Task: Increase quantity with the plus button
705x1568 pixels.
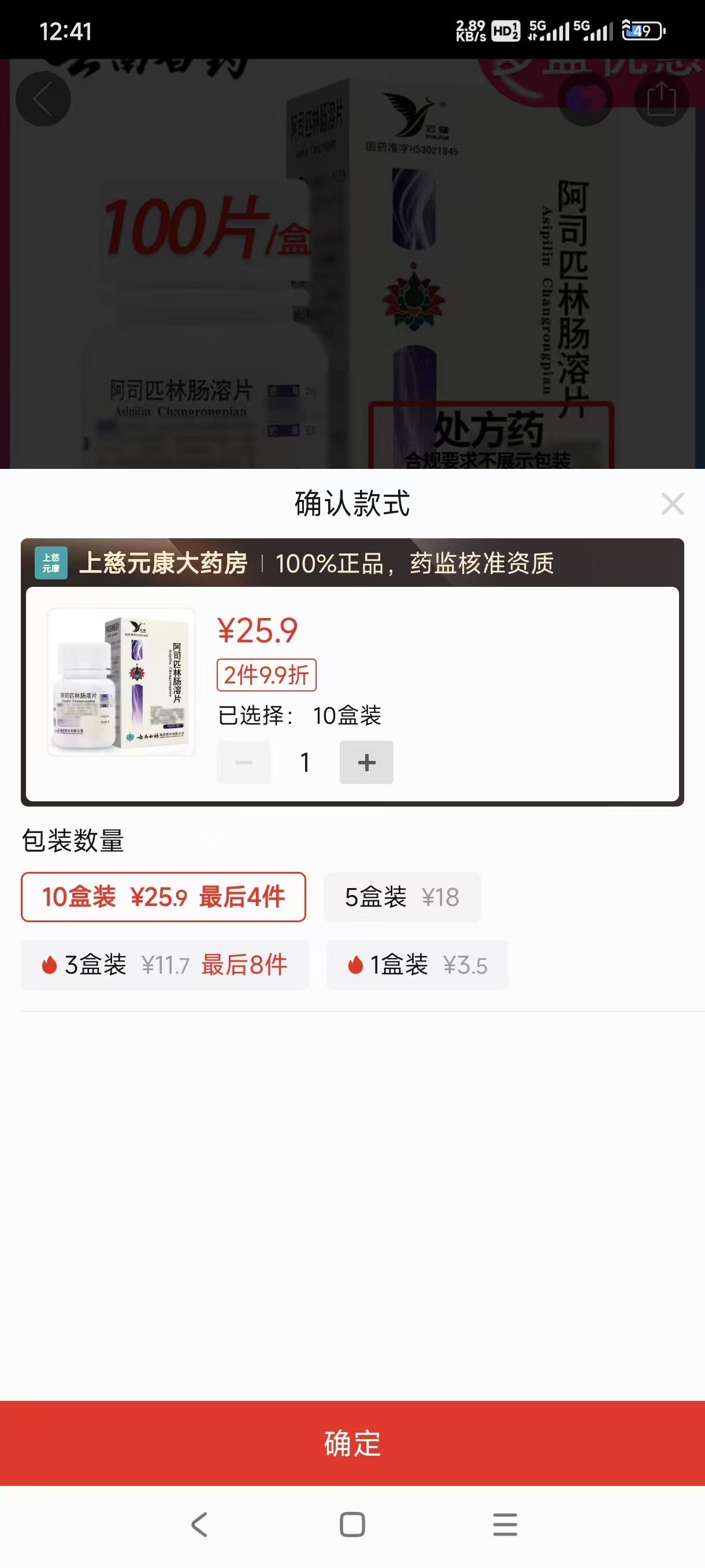Action: pos(366,762)
